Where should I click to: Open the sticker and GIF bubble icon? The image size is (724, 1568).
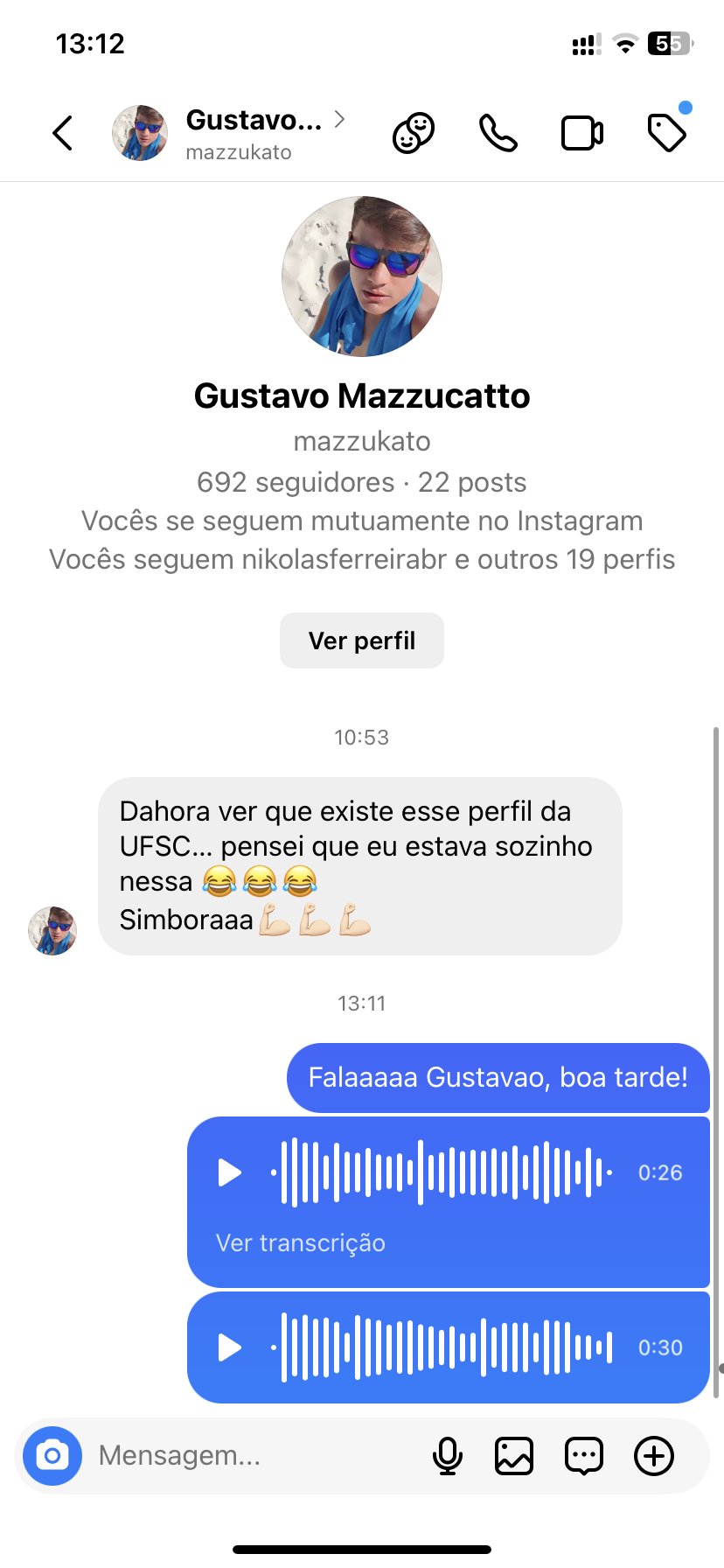coord(584,1456)
